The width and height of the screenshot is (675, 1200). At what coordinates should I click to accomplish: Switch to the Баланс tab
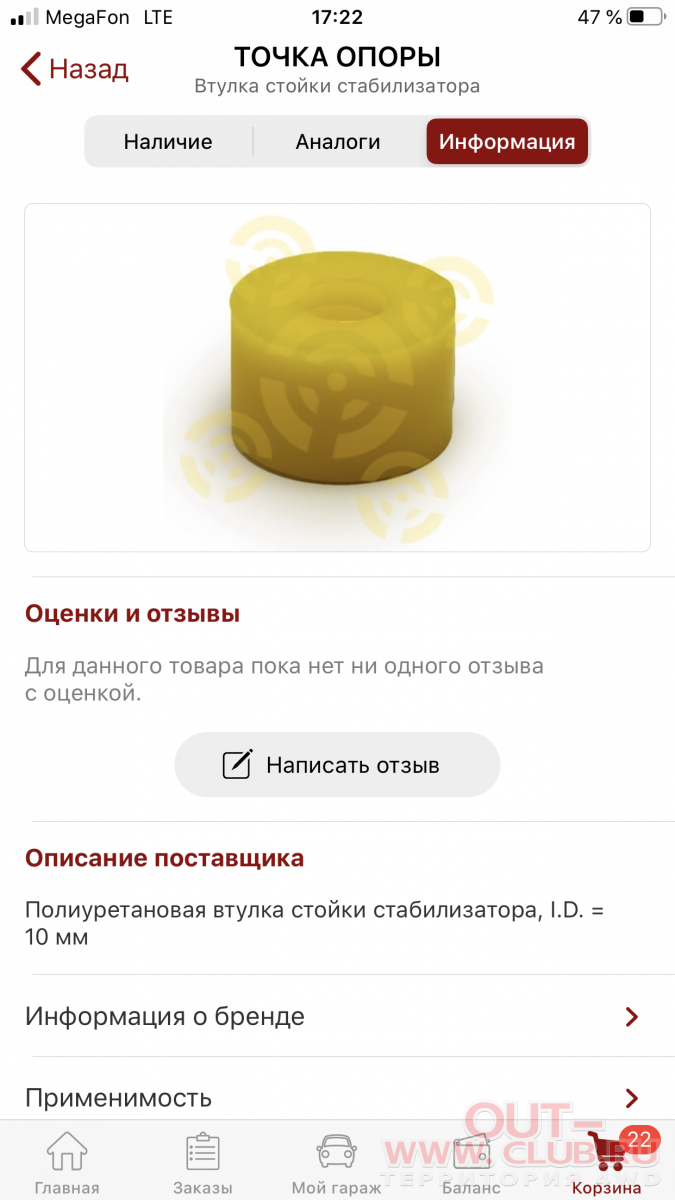472,1162
